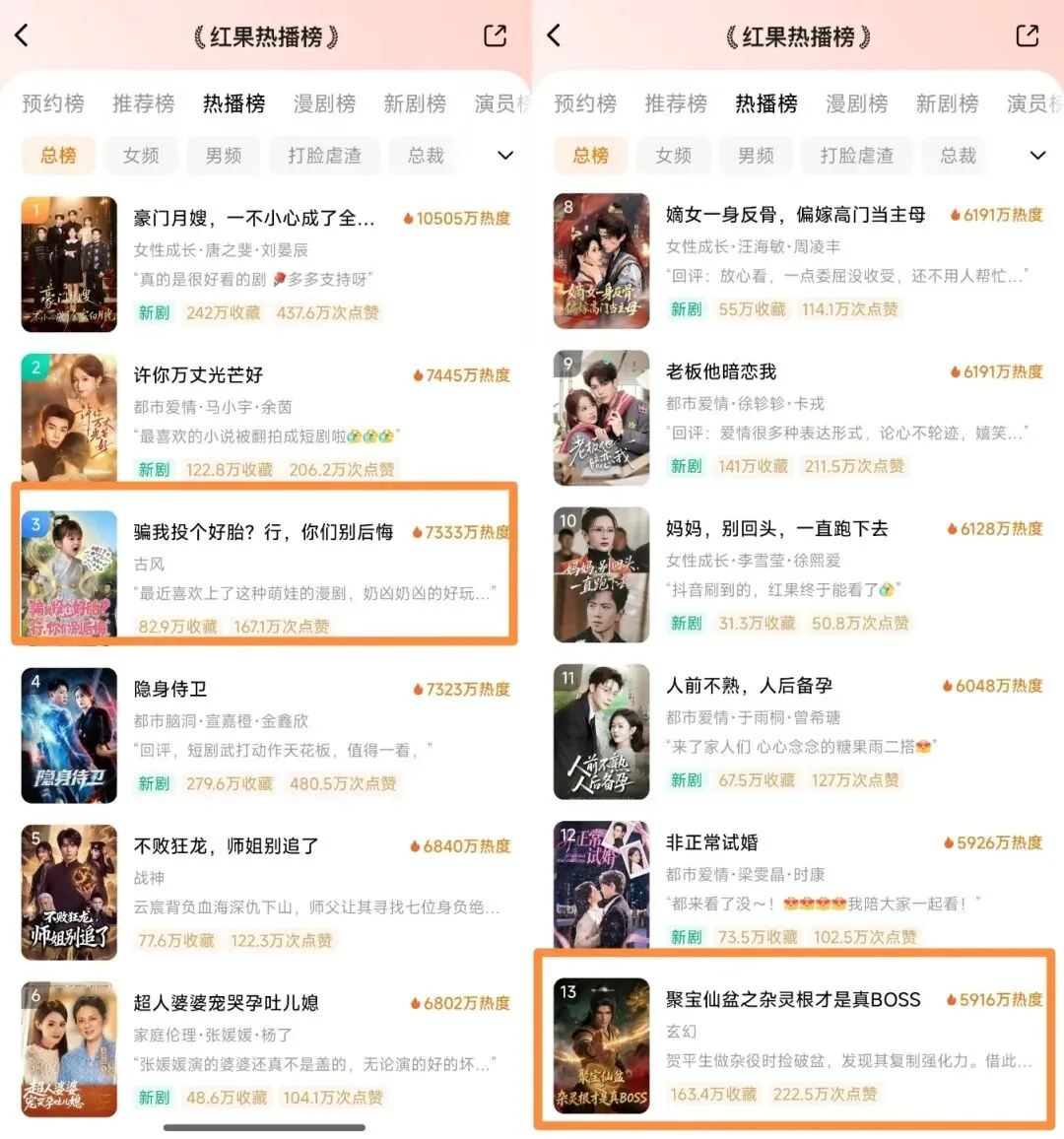Open the share icon on the right screen
The image size is (1064, 1139).
coord(1027,34)
